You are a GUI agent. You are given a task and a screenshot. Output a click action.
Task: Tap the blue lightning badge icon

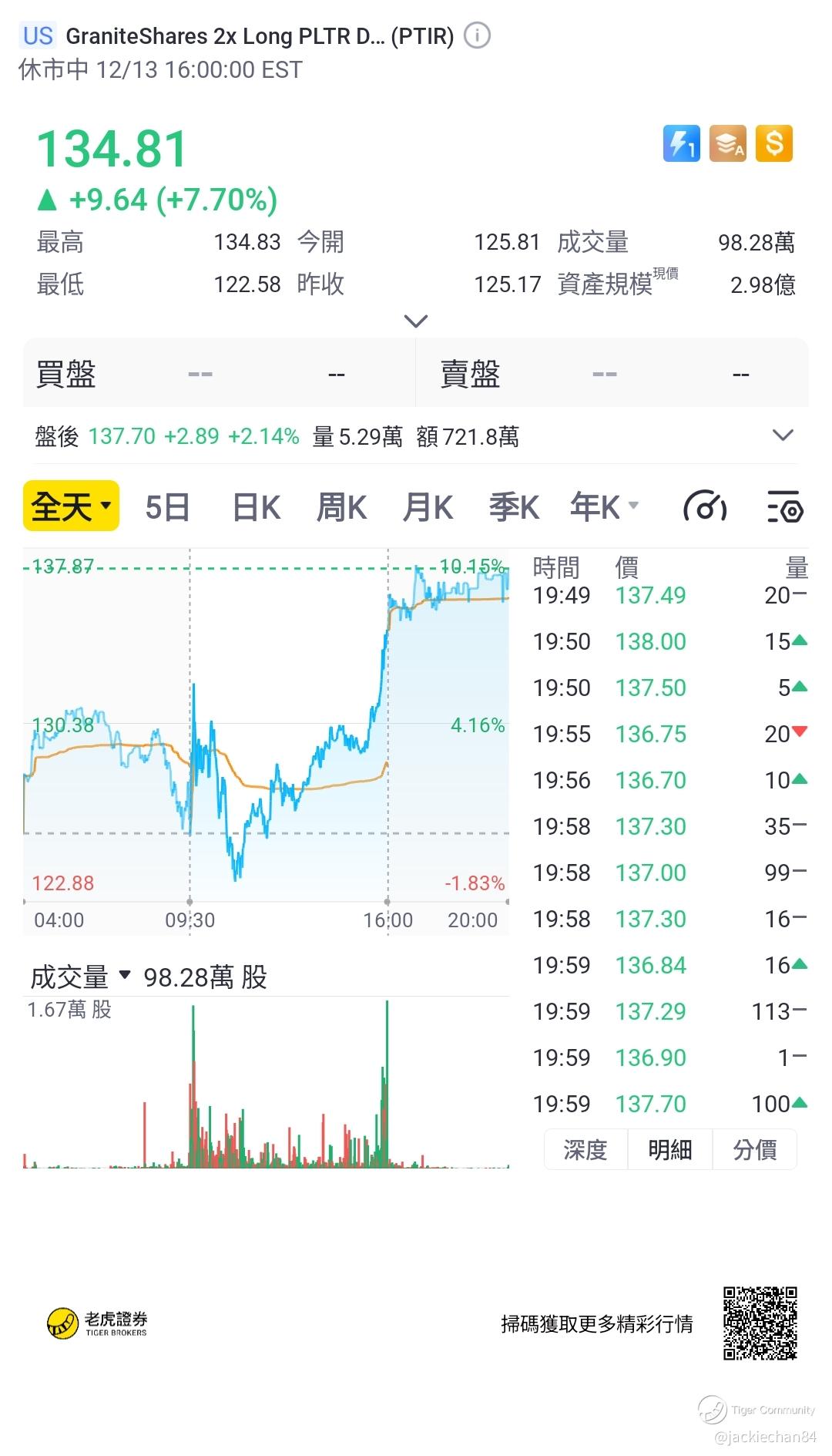(682, 143)
